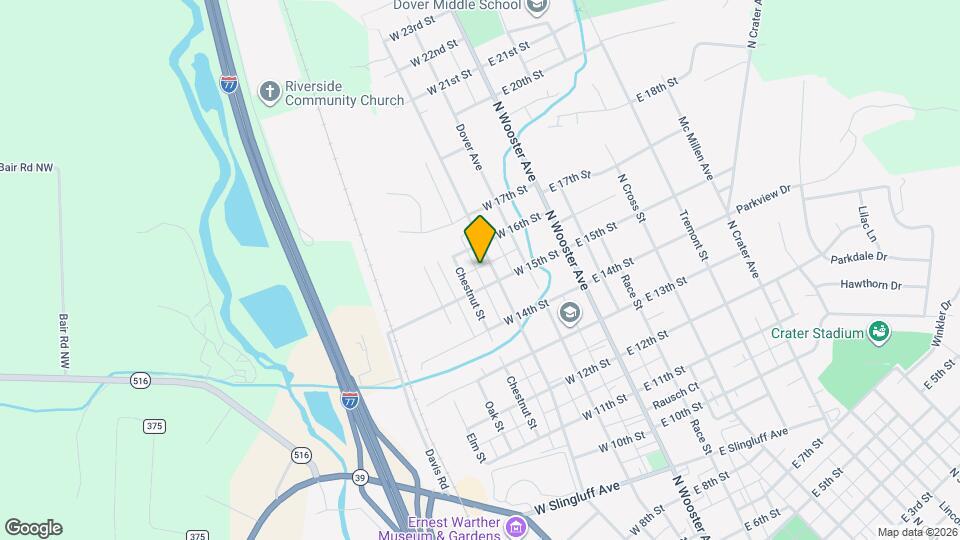Open the Riverside Community Church place marker
Screen dimensions: 960x540
point(269,92)
